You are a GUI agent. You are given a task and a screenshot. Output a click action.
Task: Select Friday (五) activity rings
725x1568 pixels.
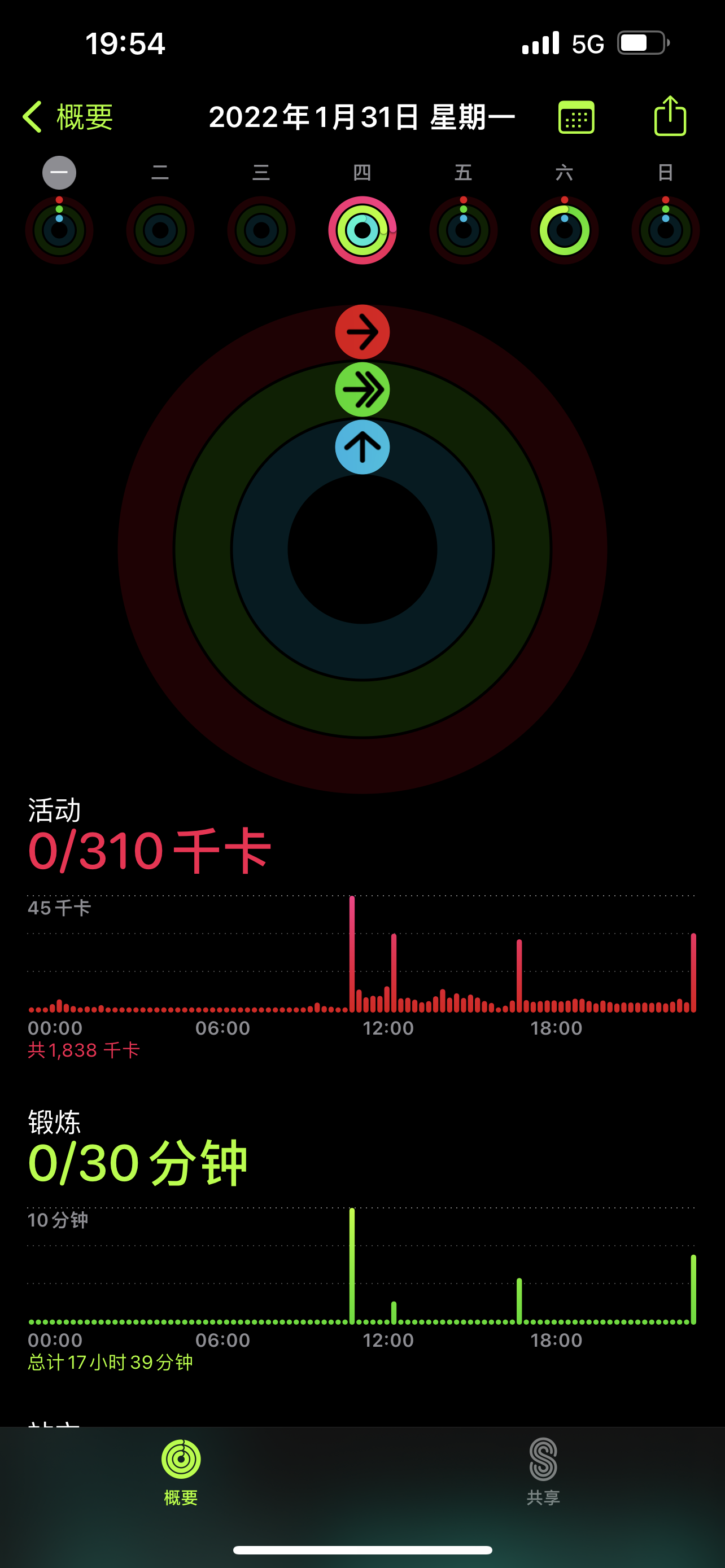click(x=463, y=230)
